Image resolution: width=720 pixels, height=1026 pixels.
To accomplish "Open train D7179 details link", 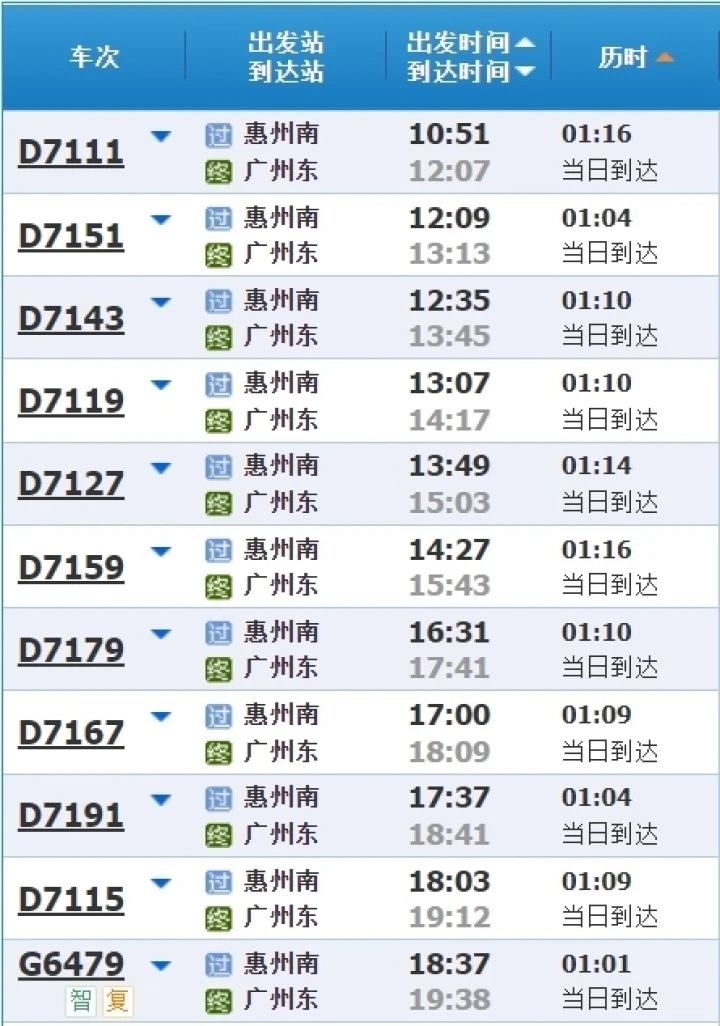I will click(x=71, y=651).
